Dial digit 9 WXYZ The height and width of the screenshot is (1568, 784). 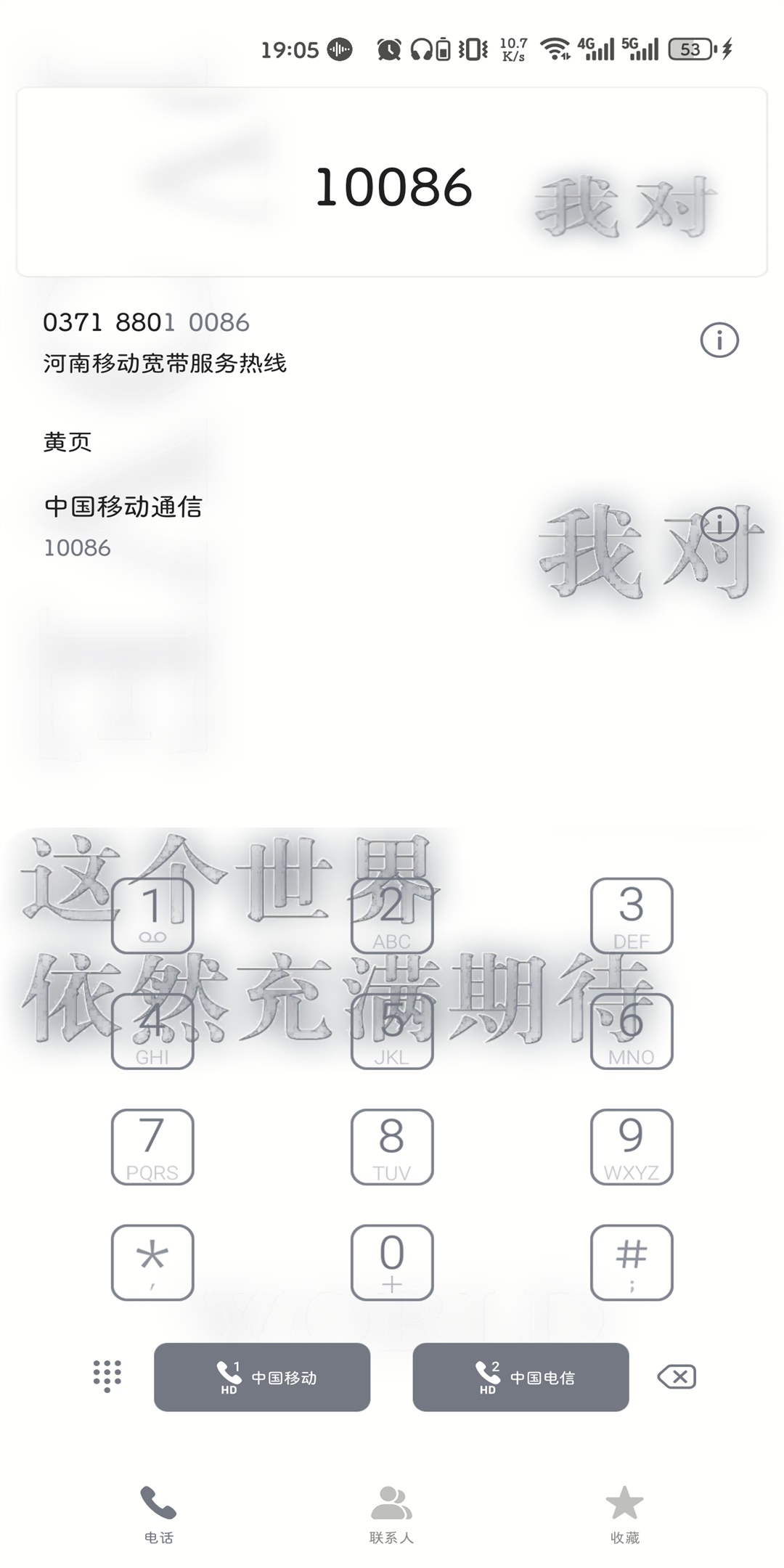click(x=632, y=1146)
